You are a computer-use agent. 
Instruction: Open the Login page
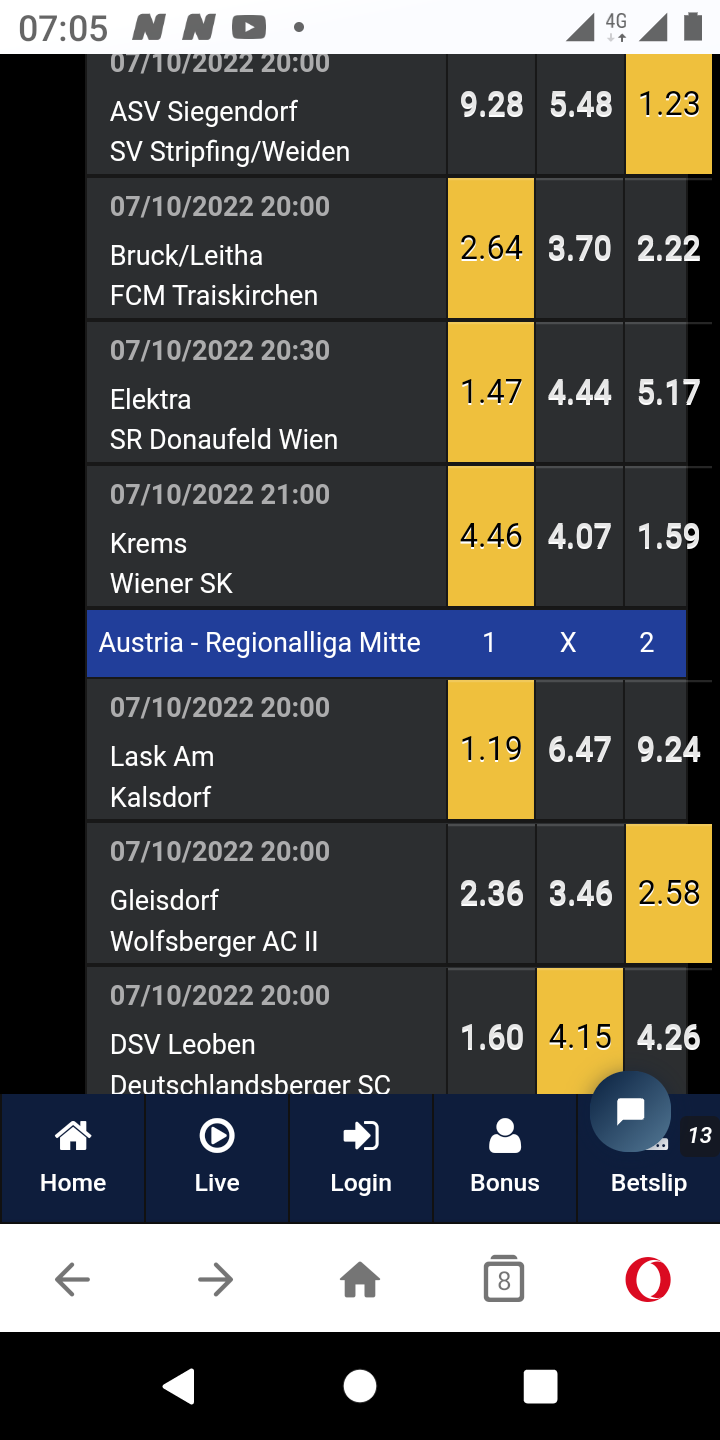[361, 1158]
